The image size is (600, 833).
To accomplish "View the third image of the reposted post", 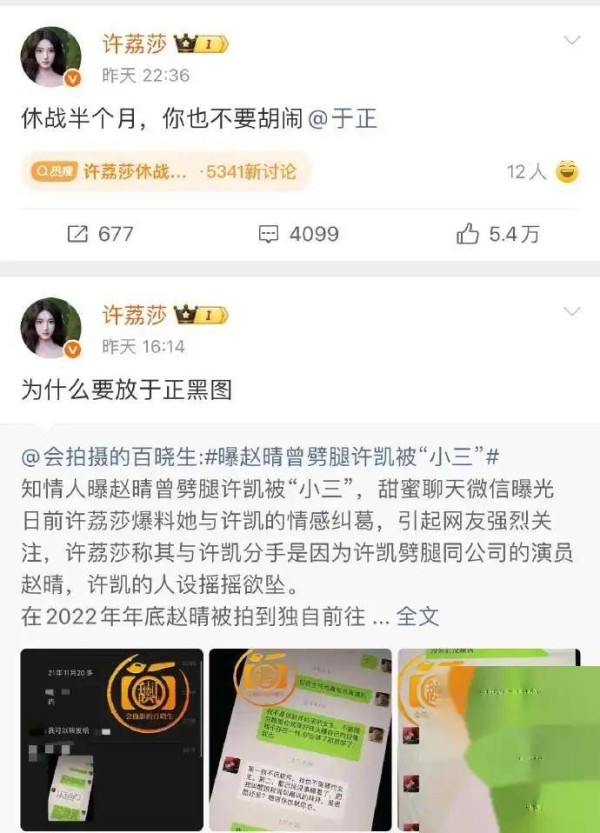I will pos(488,740).
